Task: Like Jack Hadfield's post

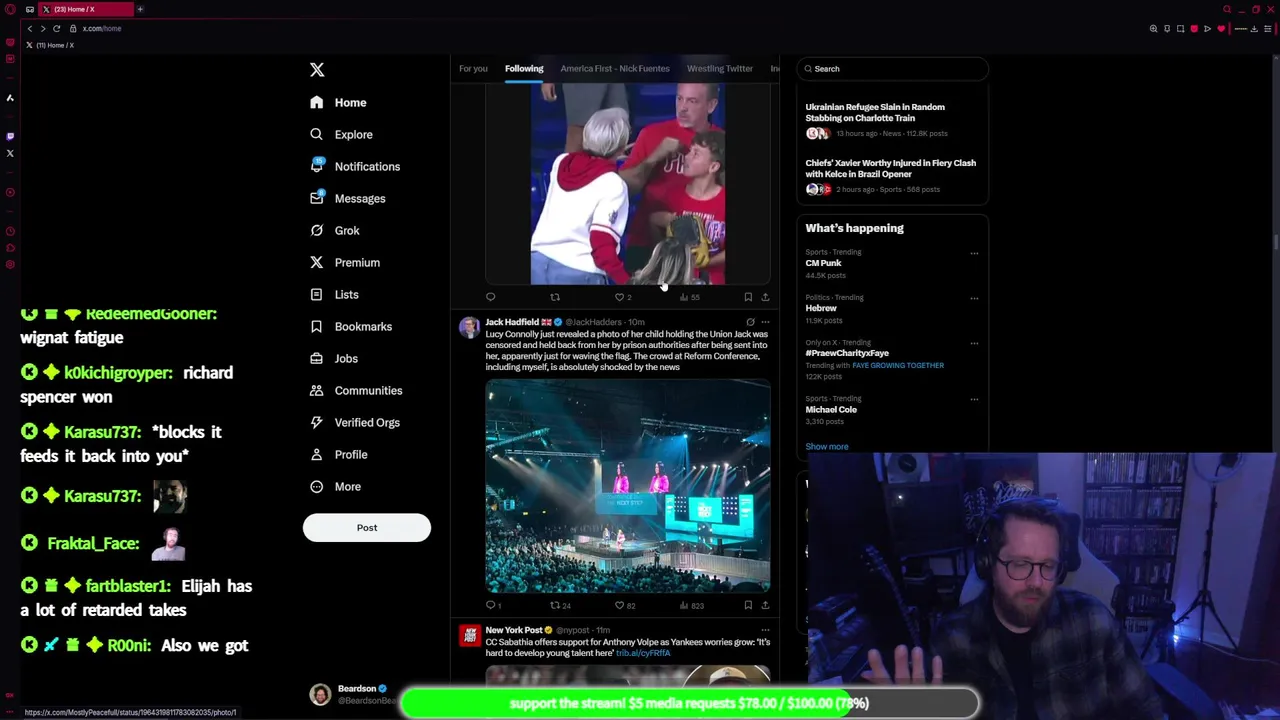Action: point(619,605)
